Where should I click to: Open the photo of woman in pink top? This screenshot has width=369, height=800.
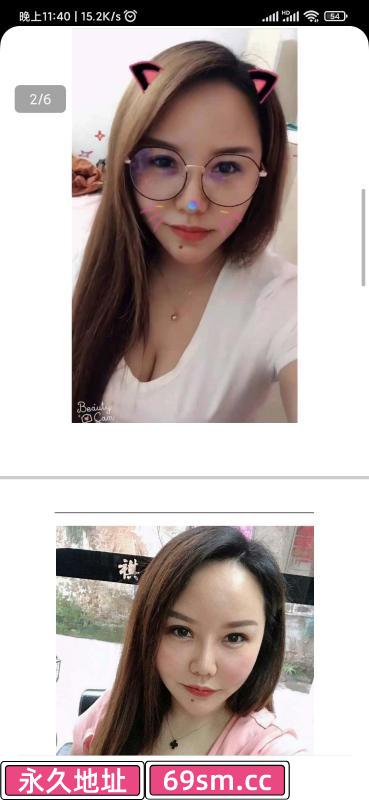[185, 640]
